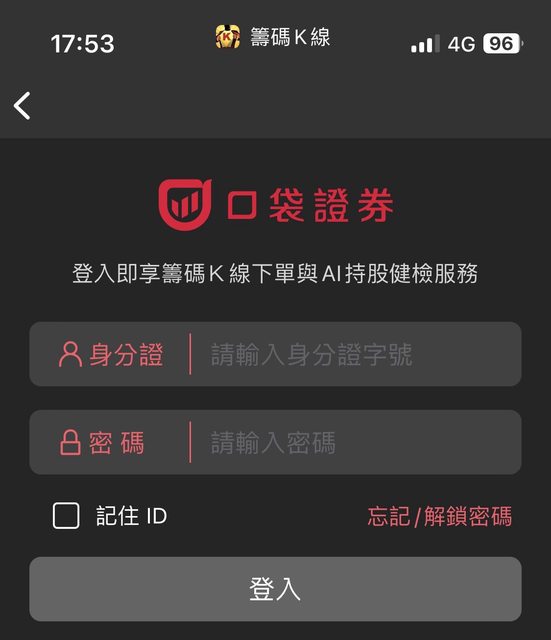Check the 記住 ID checkbox
This screenshot has width=551, height=640.
pos(66,516)
